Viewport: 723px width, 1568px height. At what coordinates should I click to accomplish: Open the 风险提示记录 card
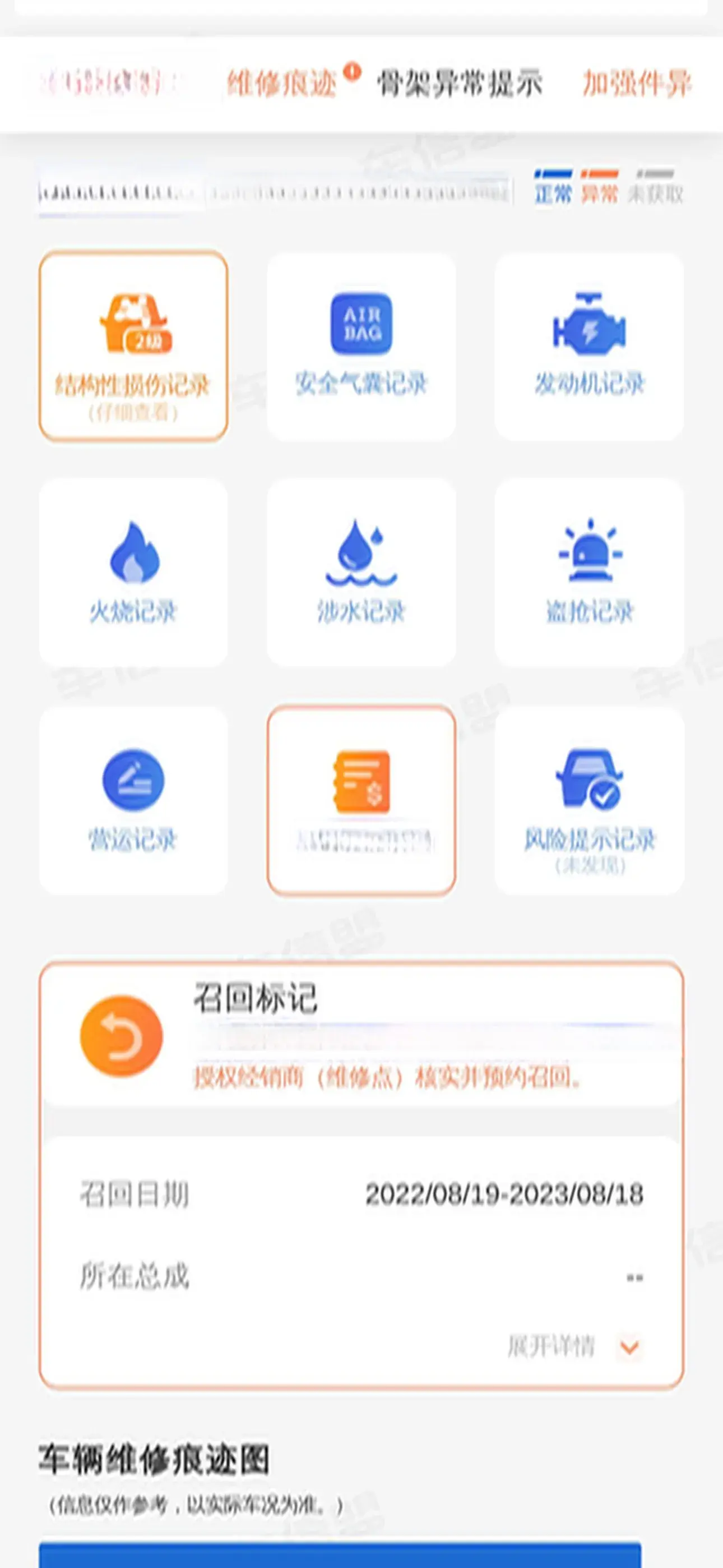[589, 800]
